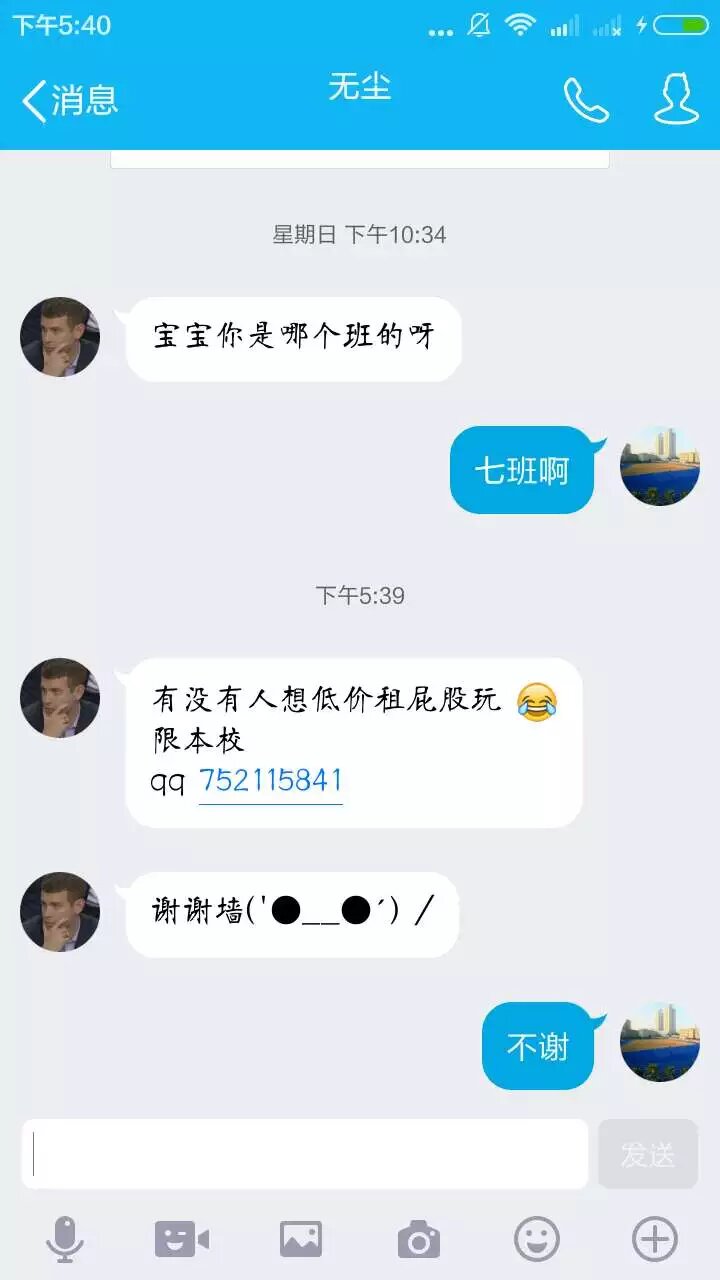Screen dimensions: 720x1280
Task: Open the camera to take a photo
Action: pyautogui.click(x=419, y=1240)
